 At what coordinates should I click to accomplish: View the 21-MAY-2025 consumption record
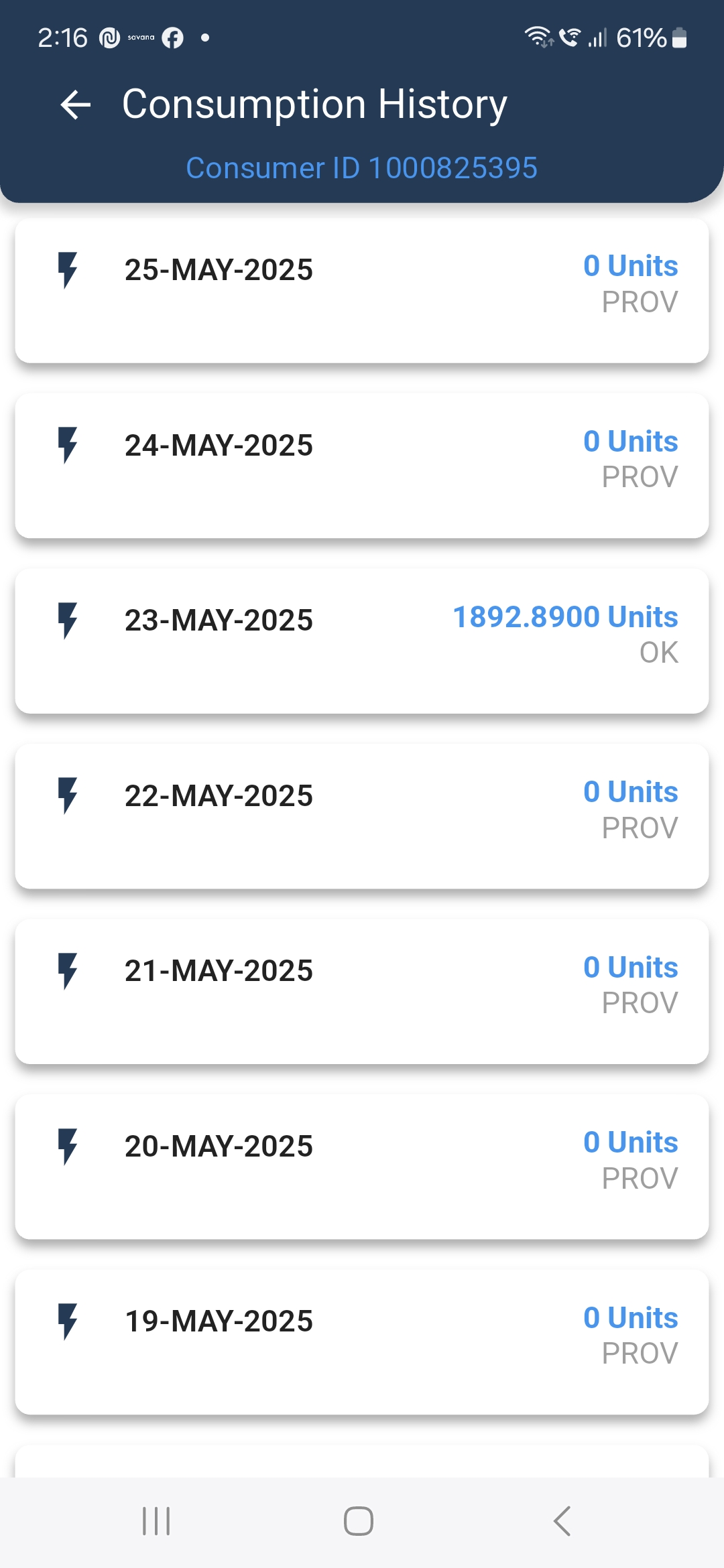362,991
